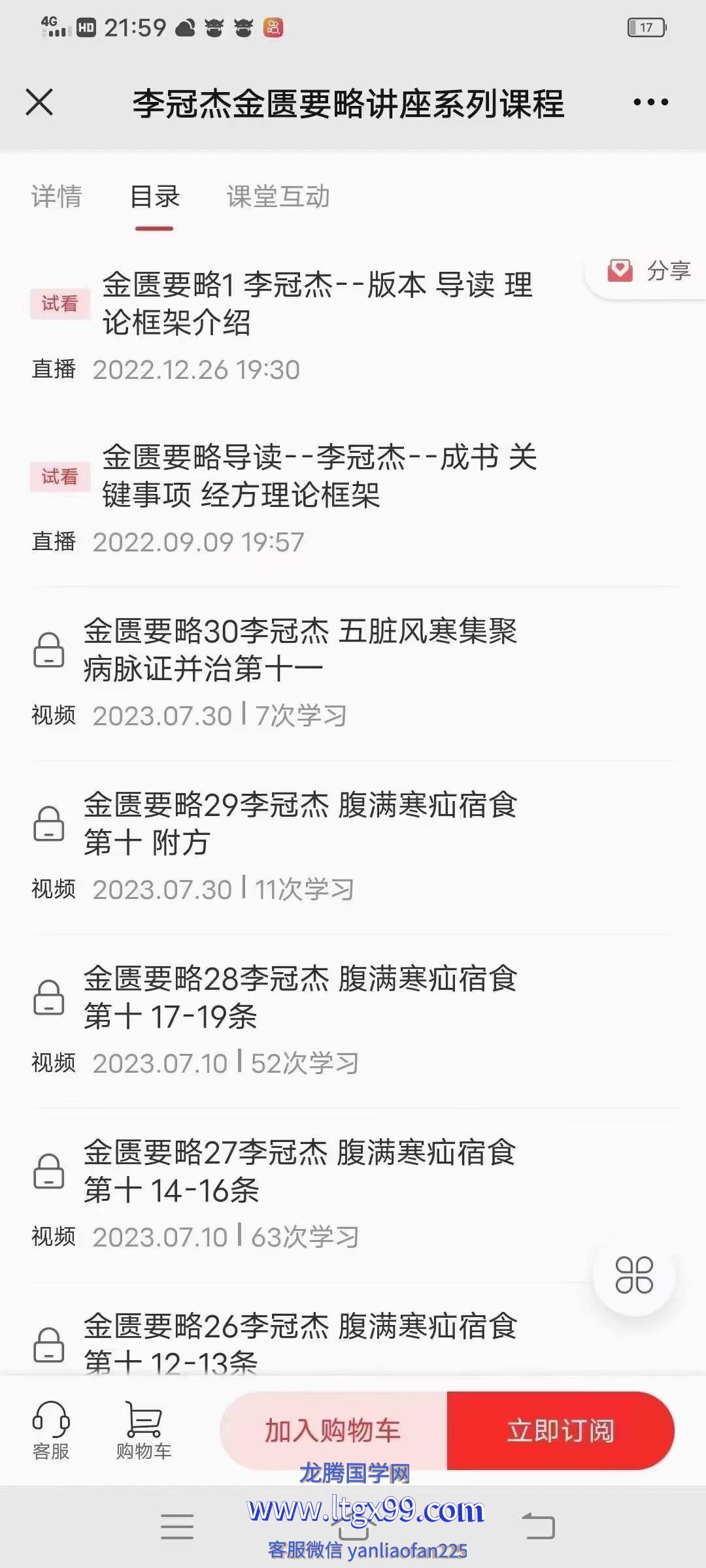Tap the system back button
706x1568 pixels.
[x=539, y=1526]
